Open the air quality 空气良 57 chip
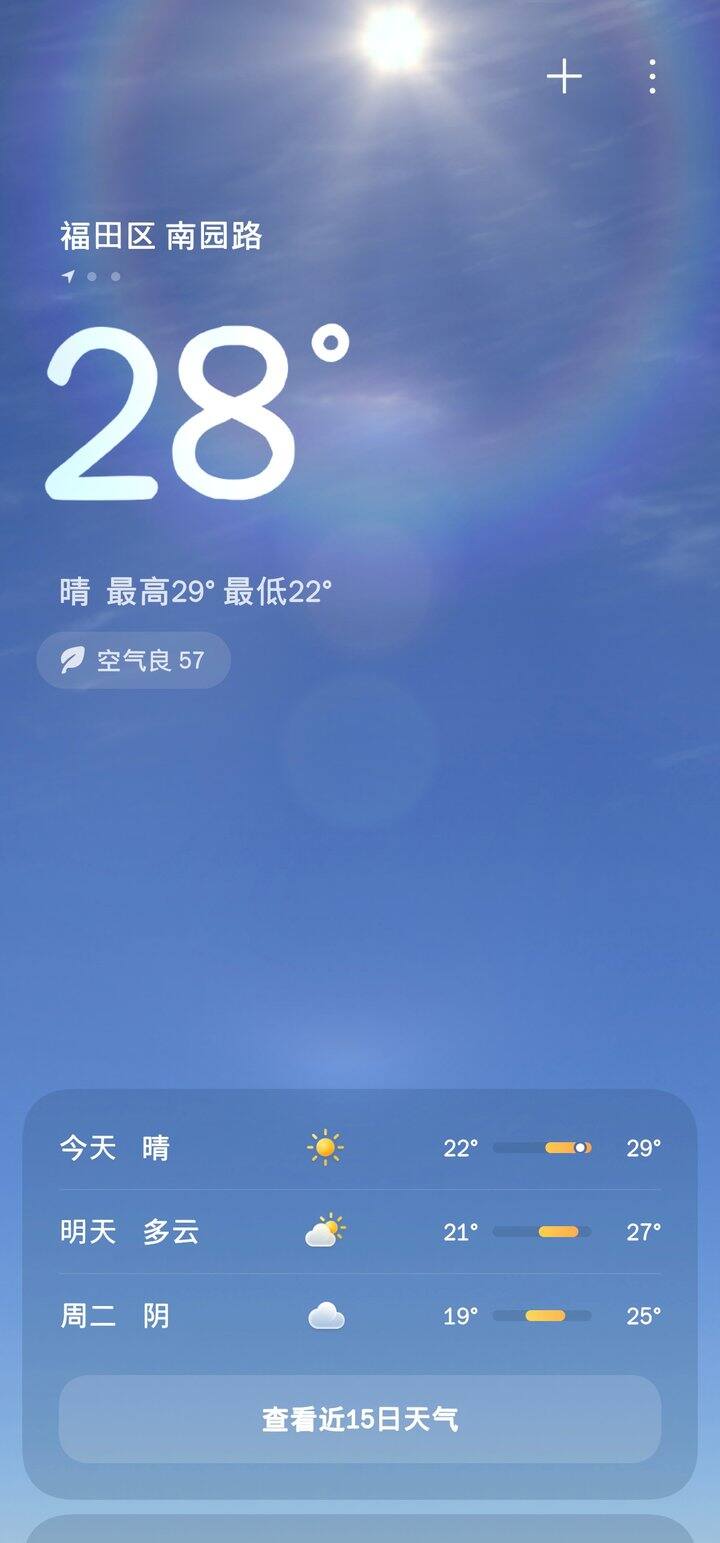720x1543 pixels. point(134,660)
